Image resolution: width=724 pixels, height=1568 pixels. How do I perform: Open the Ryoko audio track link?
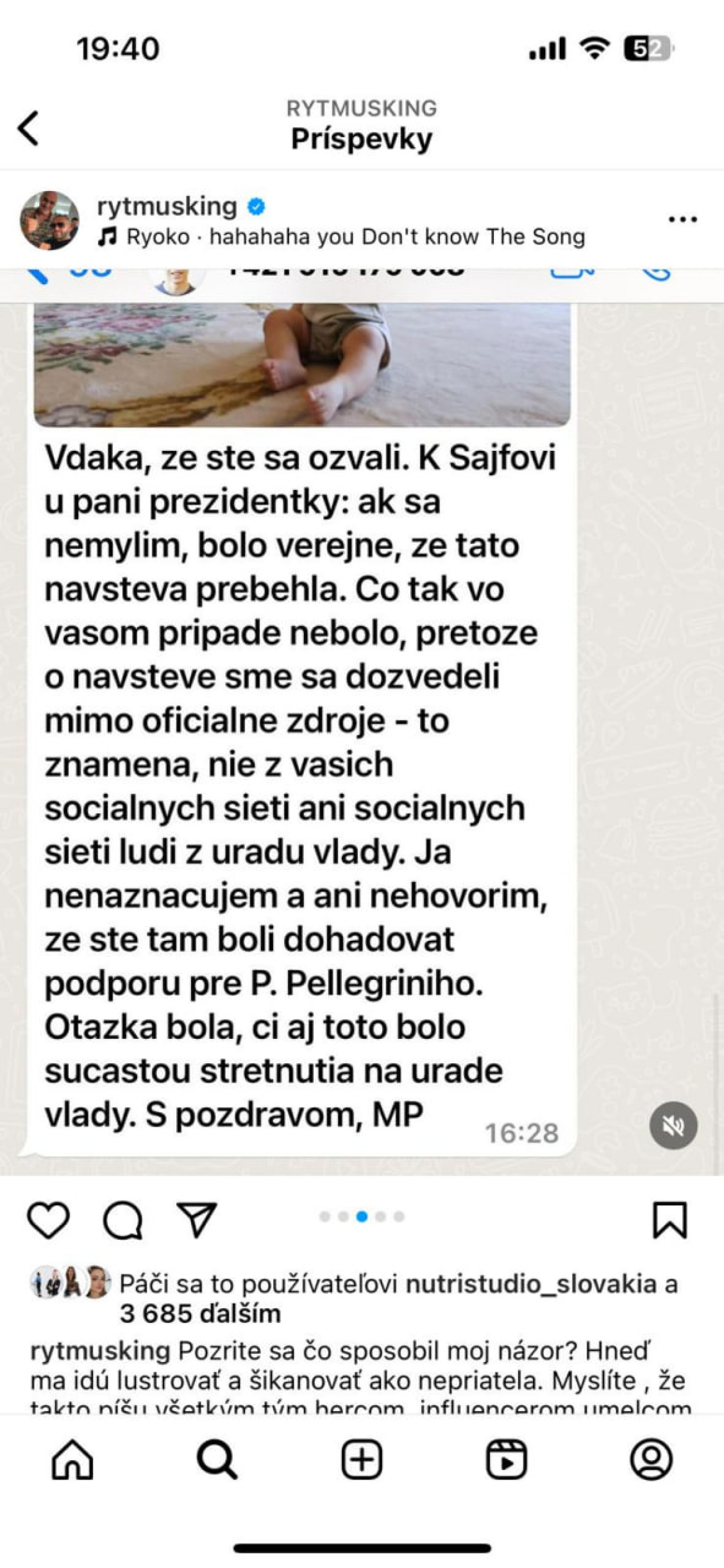coord(356,237)
